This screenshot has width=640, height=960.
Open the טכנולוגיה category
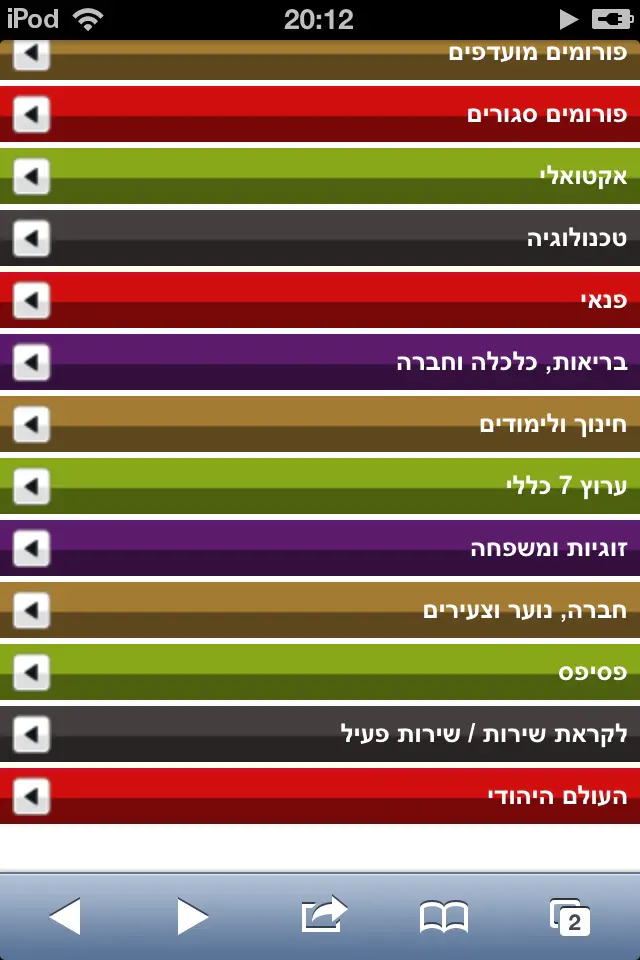coord(320,238)
